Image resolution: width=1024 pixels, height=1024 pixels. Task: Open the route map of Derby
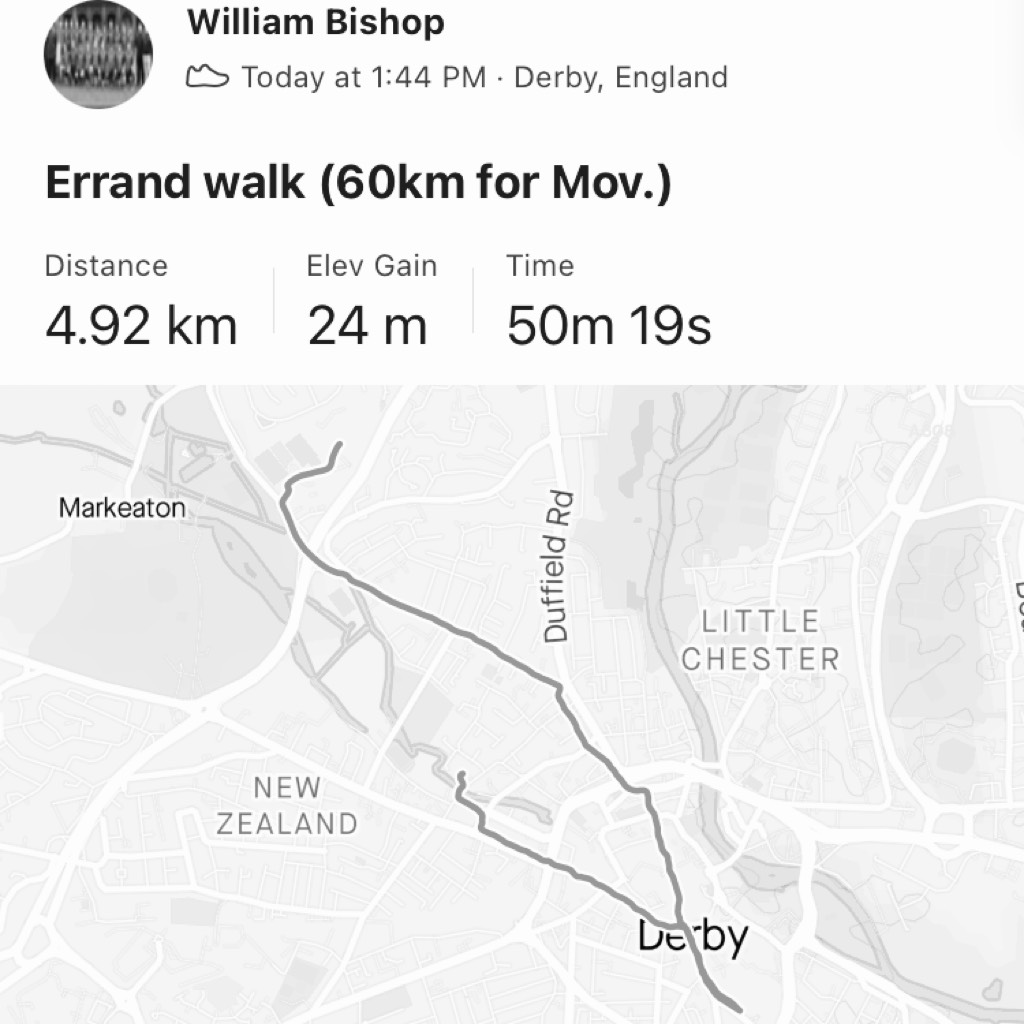[512, 704]
